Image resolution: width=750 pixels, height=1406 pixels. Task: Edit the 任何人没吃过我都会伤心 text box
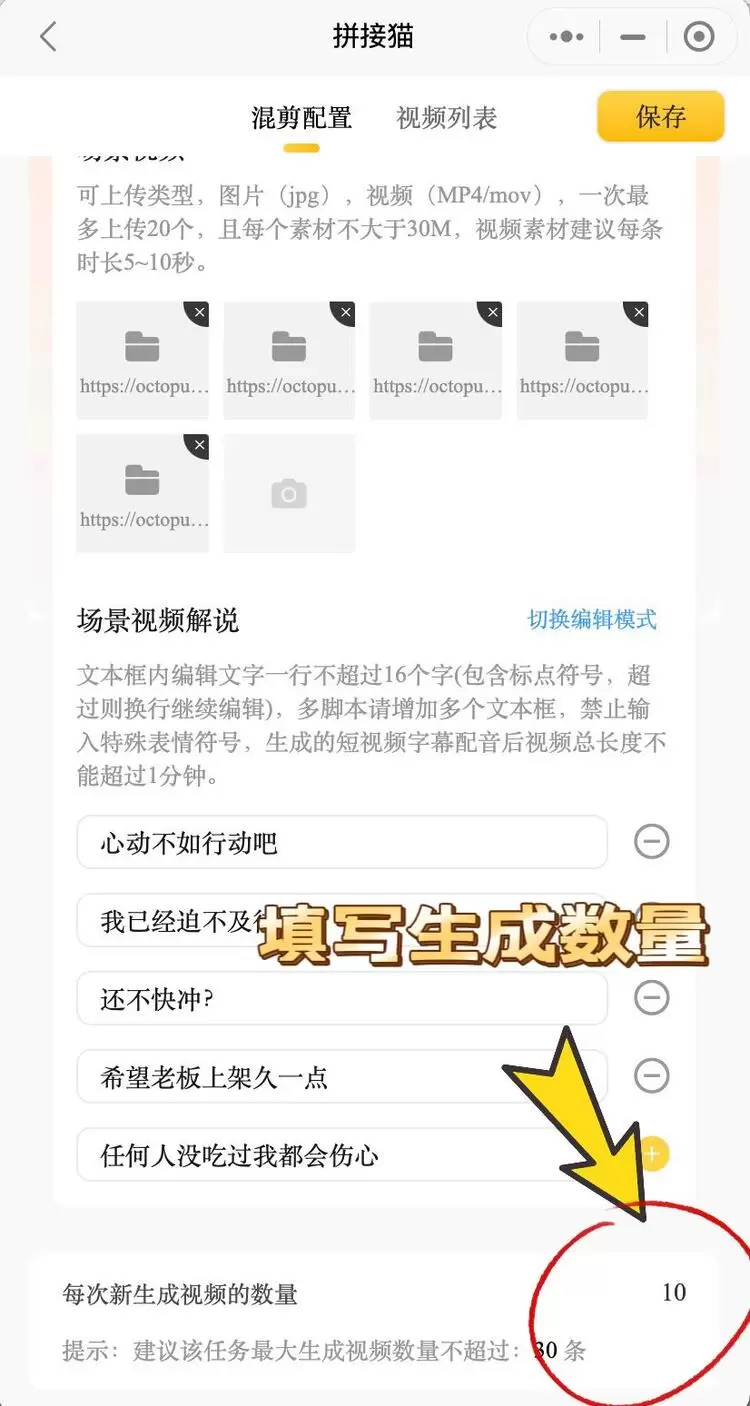(x=340, y=1155)
